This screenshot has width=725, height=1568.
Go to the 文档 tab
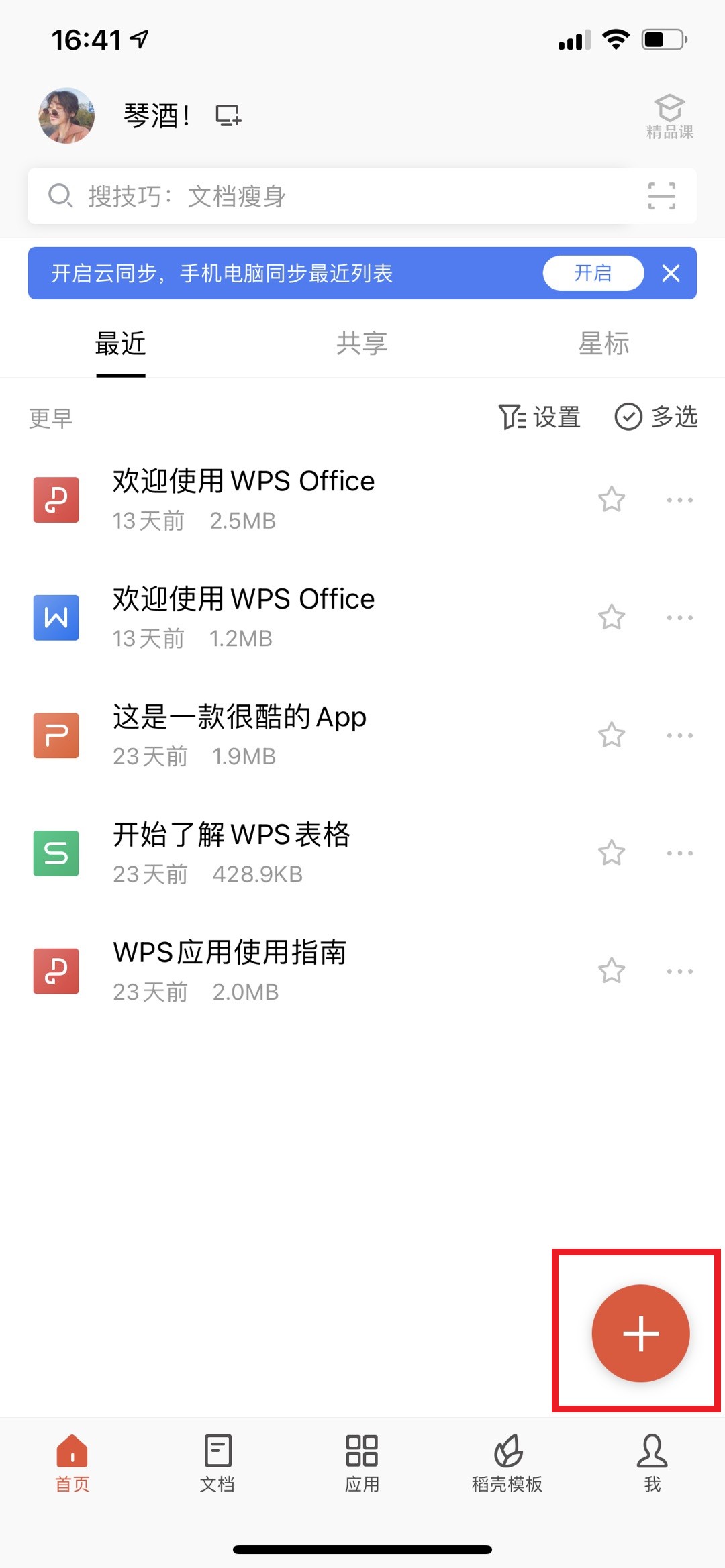point(217,1463)
